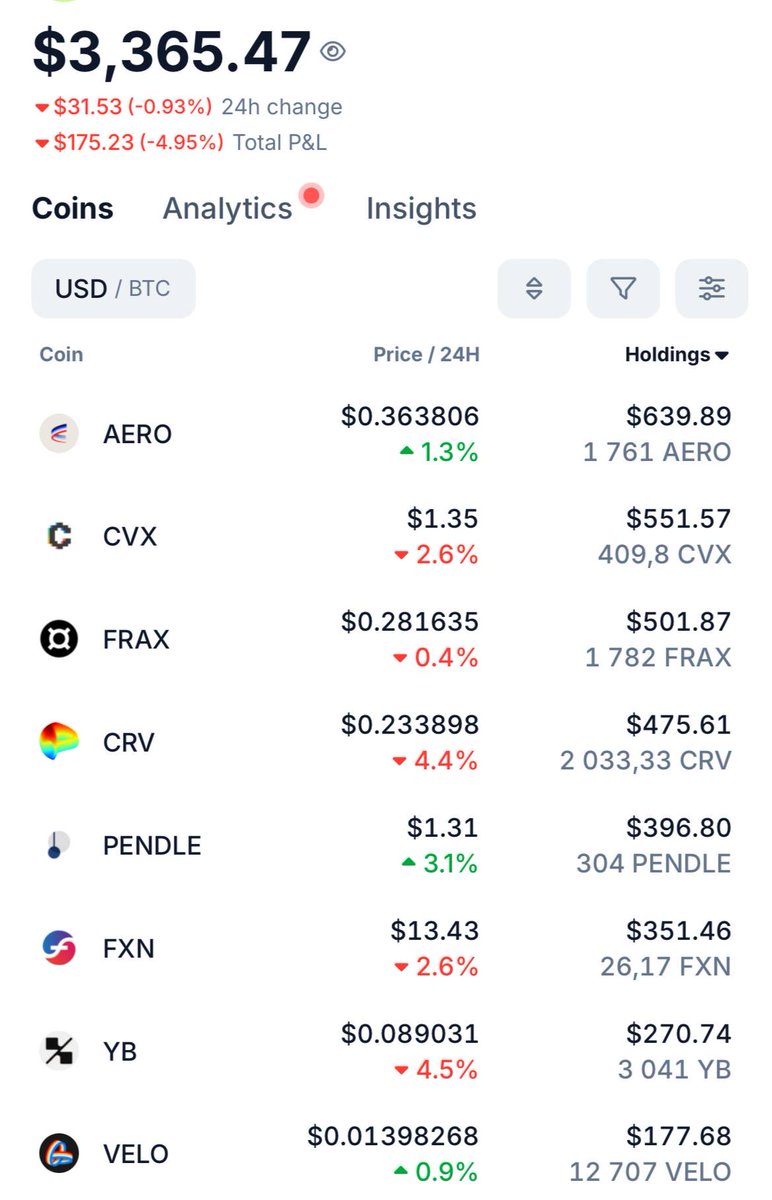This screenshot has height=1200, width=772.
Task: Switch to the Analytics tab
Action: (x=228, y=208)
